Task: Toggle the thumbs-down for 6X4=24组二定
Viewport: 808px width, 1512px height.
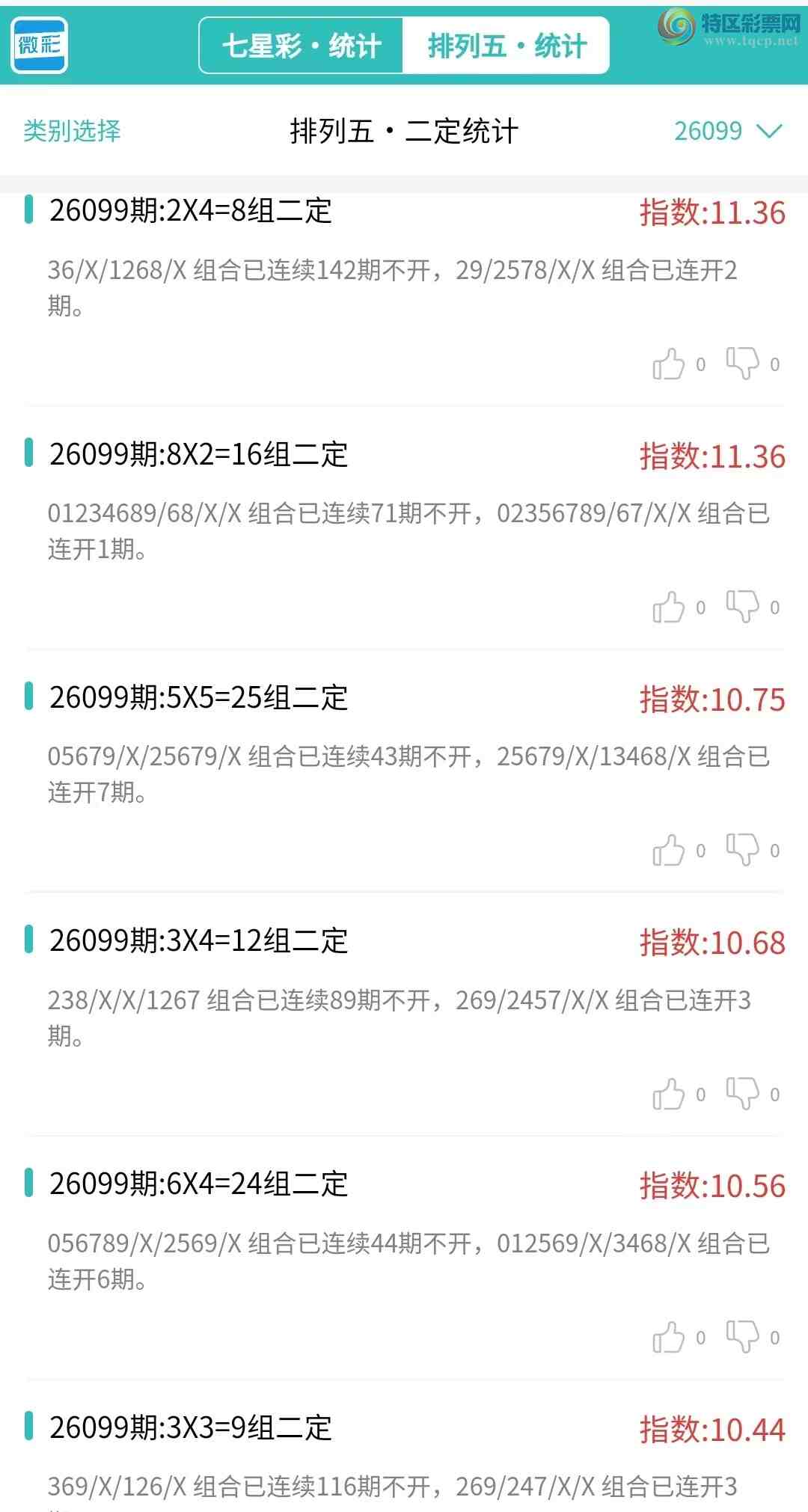Action: [742, 1335]
